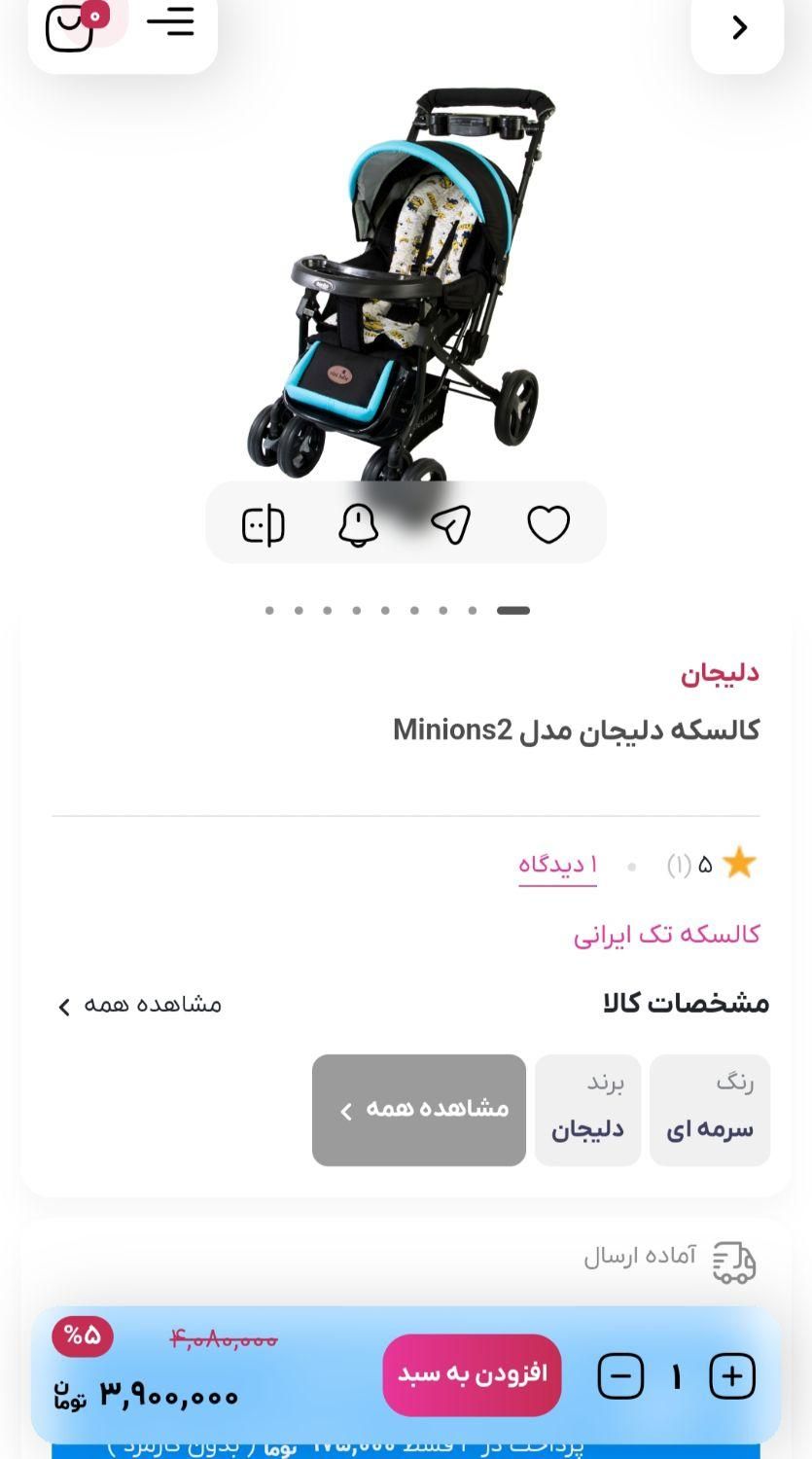This screenshot has width=812, height=1459.
Task: Go back using the arrow button
Action: tap(739, 28)
